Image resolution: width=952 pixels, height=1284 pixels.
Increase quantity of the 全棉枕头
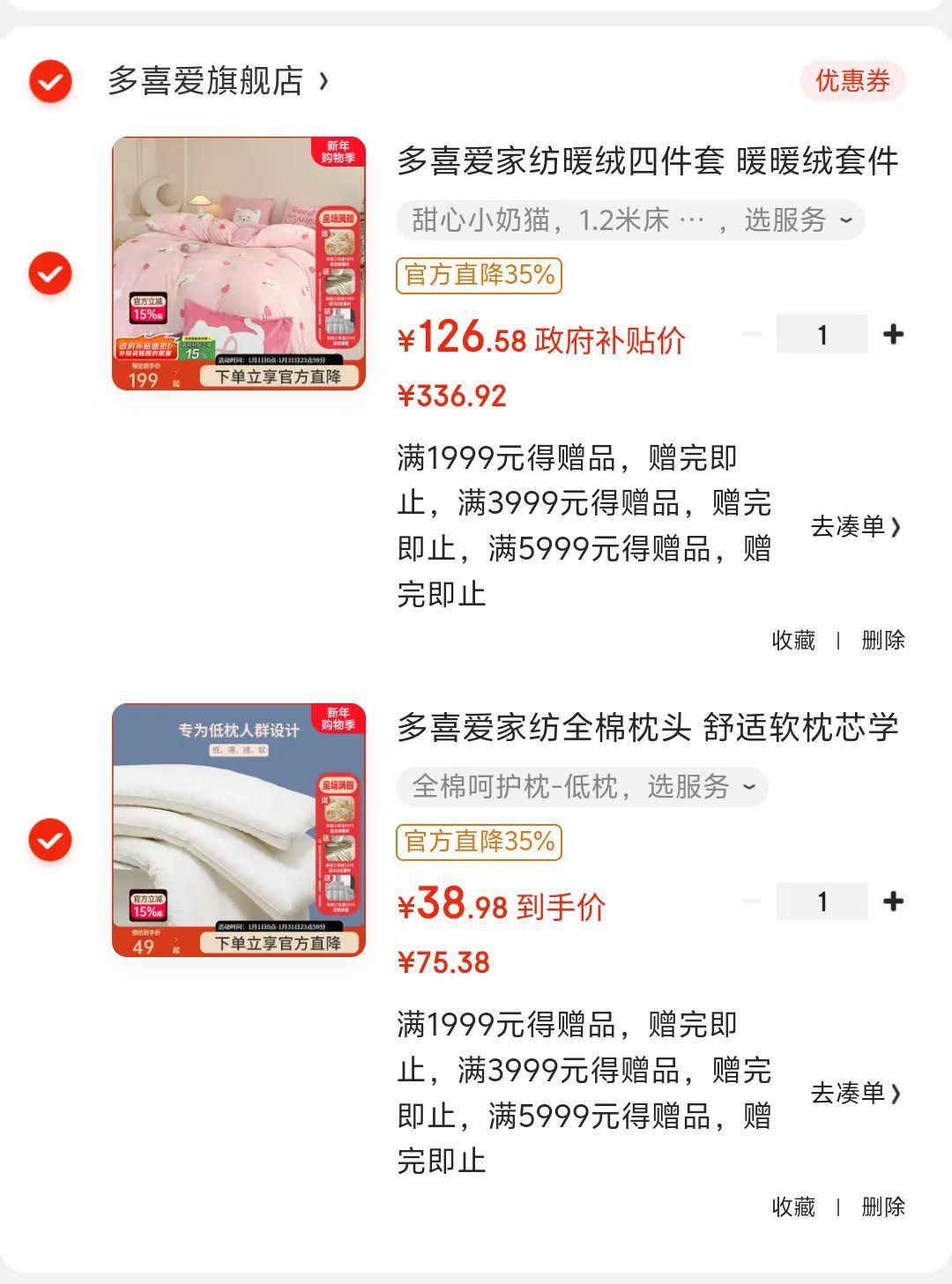click(x=893, y=902)
